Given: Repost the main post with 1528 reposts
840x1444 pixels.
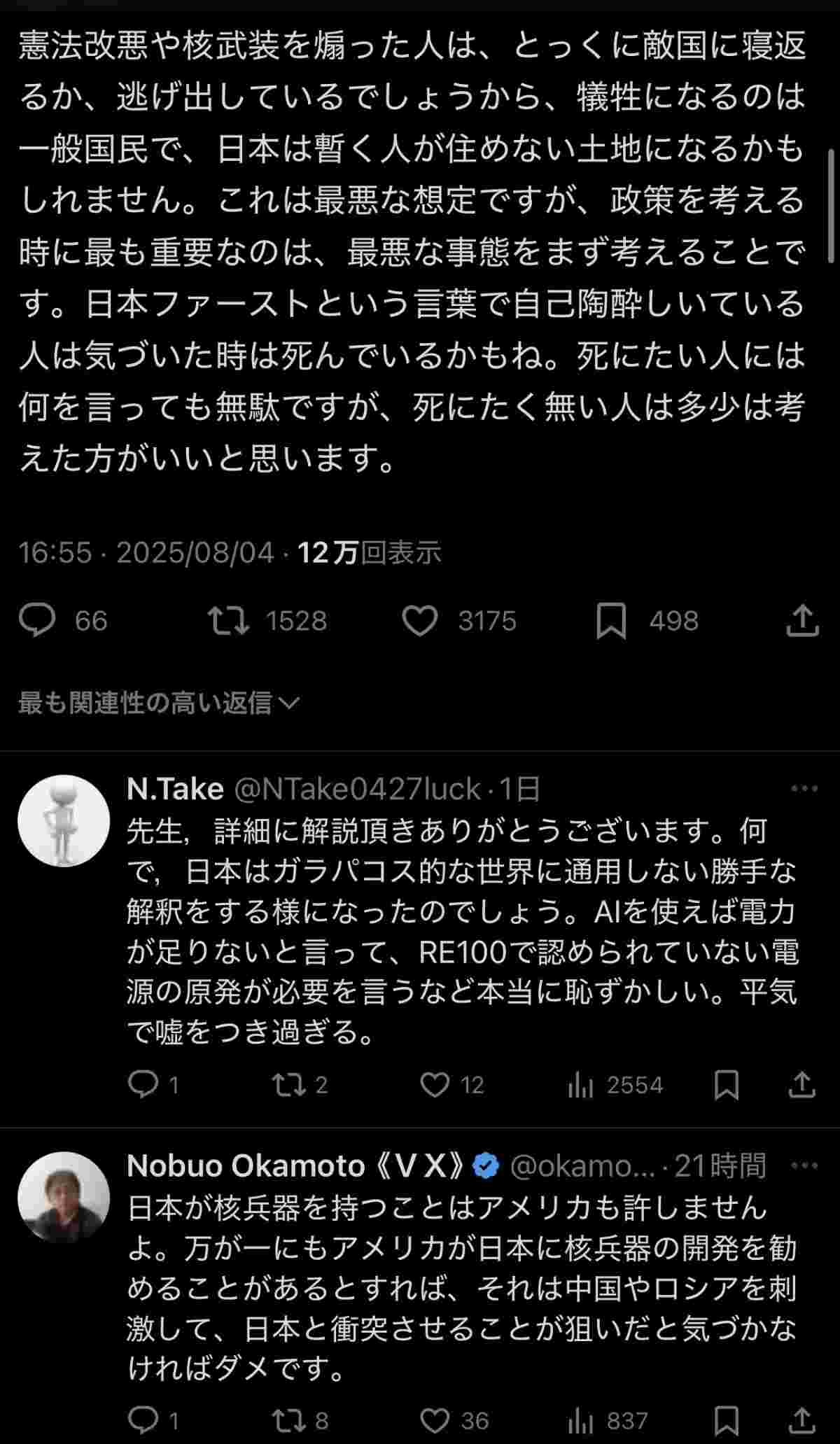Looking at the screenshot, I should pos(229,621).
